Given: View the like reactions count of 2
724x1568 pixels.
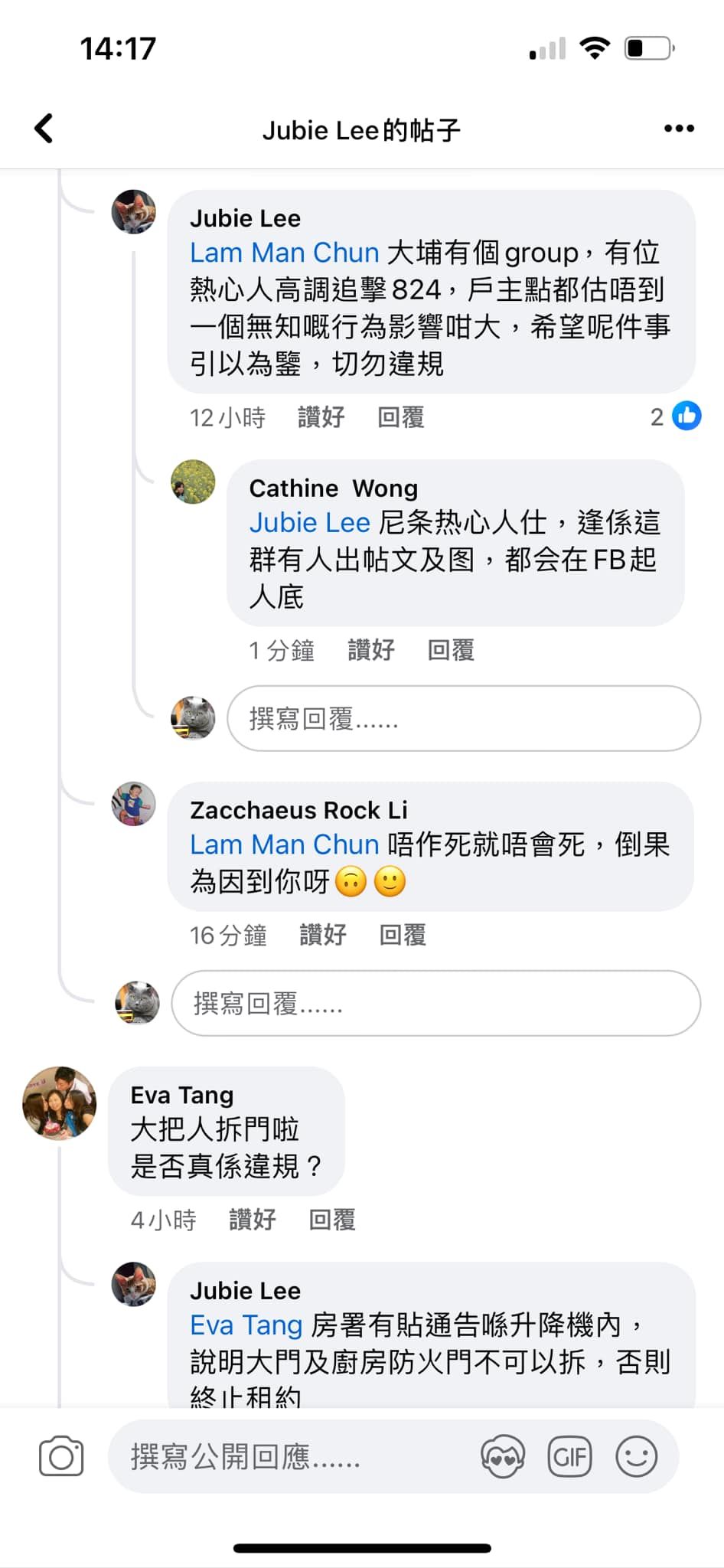Looking at the screenshot, I should click(675, 416).
